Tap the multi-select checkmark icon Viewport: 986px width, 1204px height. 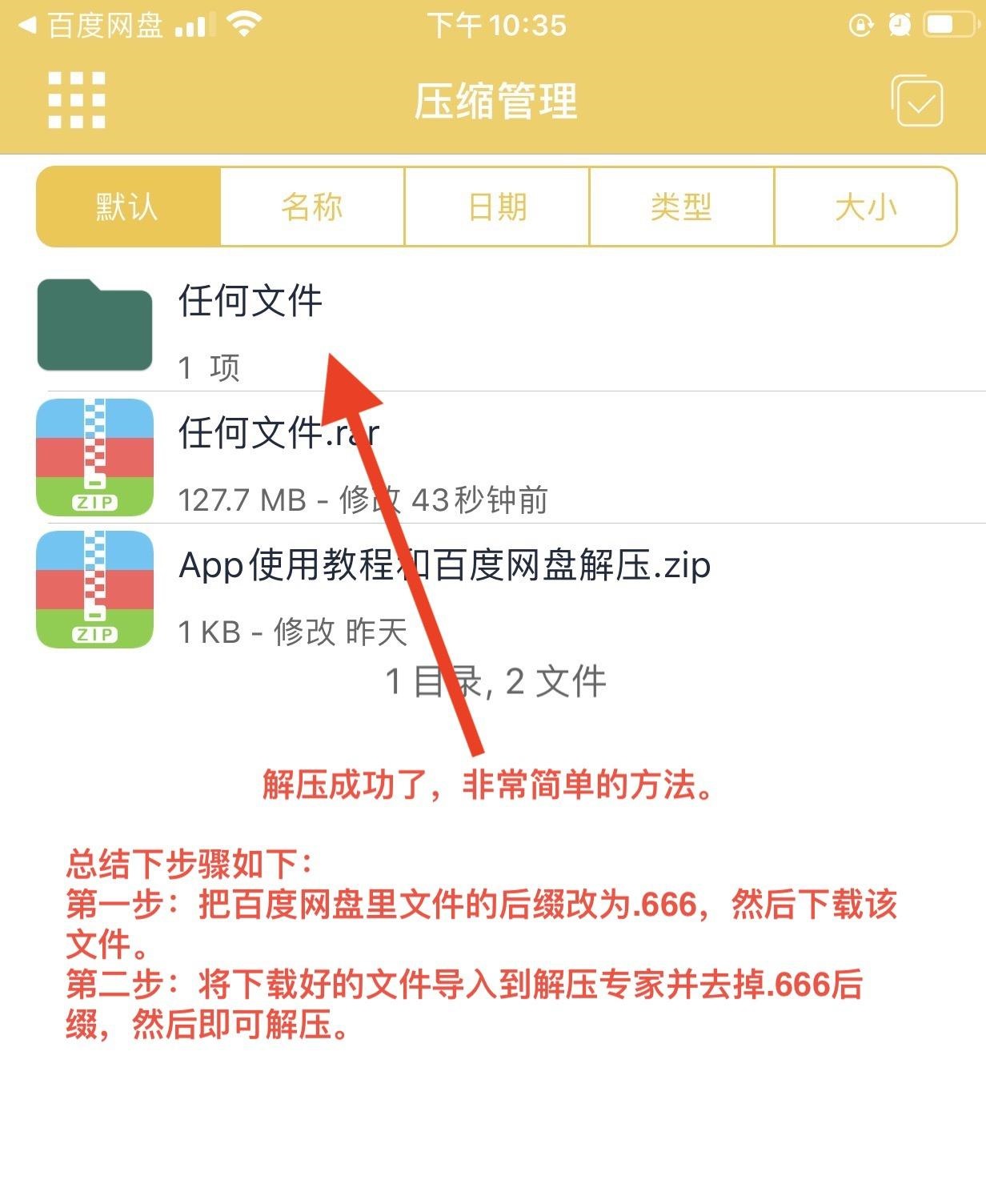tap(918, 101)
